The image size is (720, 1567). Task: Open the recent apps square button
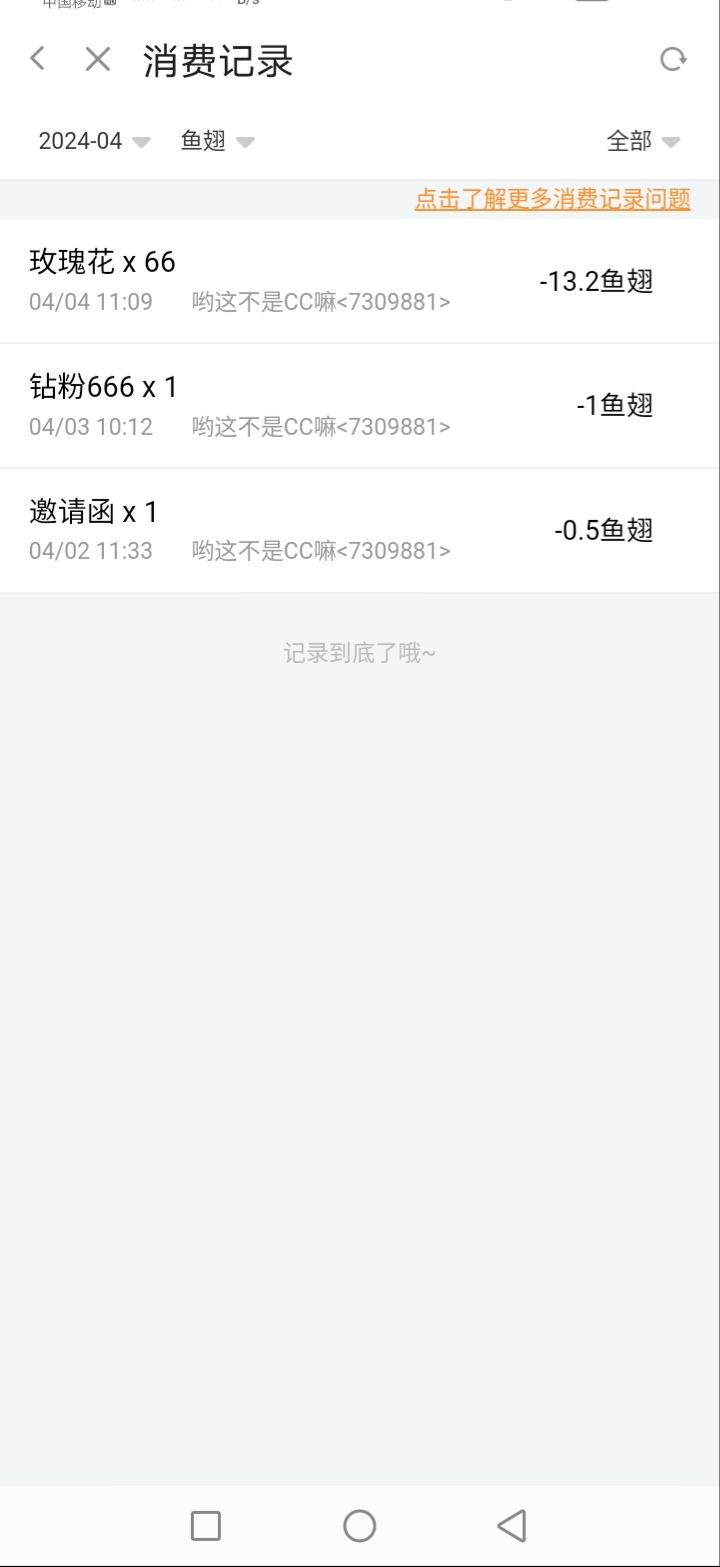click(206, 1525)
